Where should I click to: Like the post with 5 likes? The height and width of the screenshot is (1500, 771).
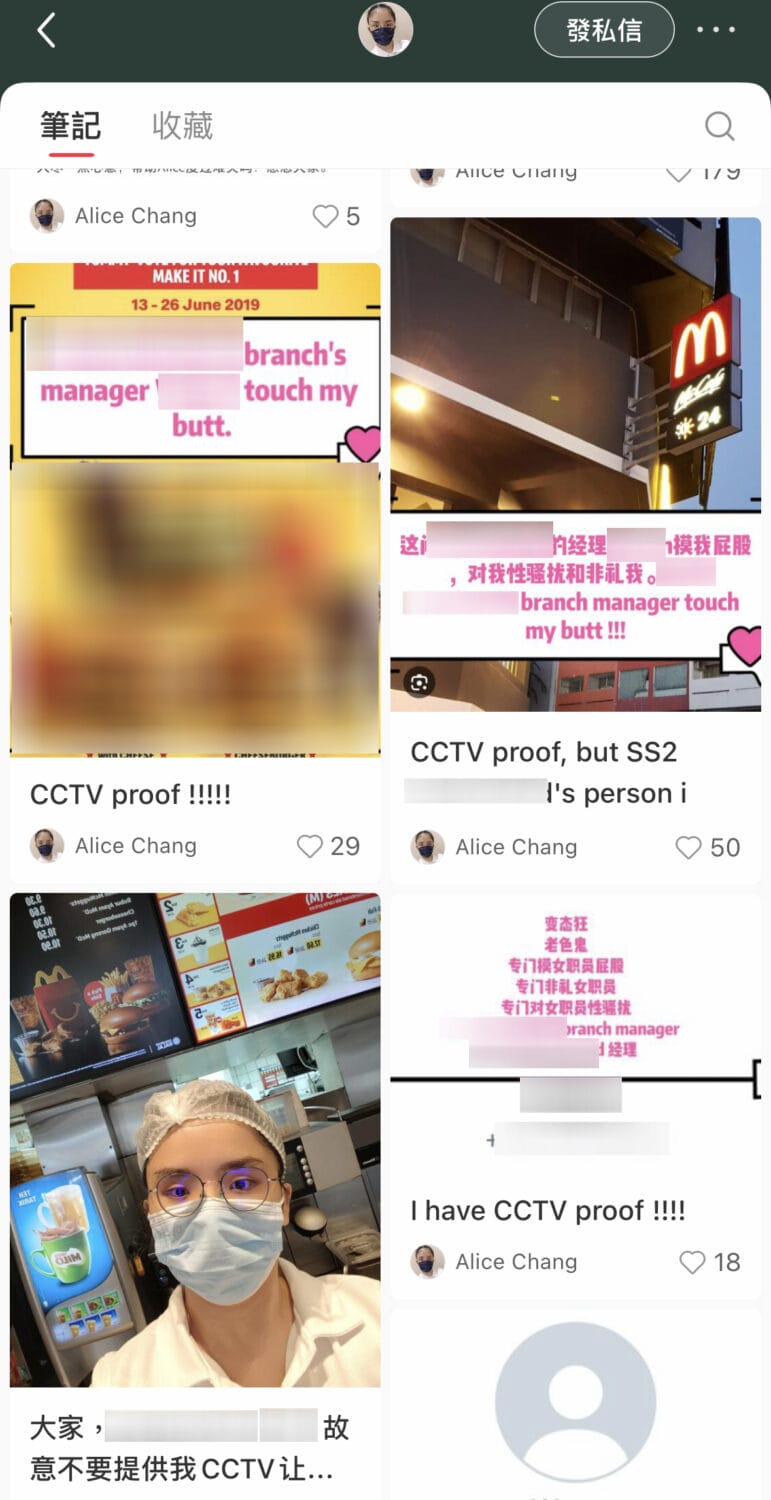(x=326, y=216)
